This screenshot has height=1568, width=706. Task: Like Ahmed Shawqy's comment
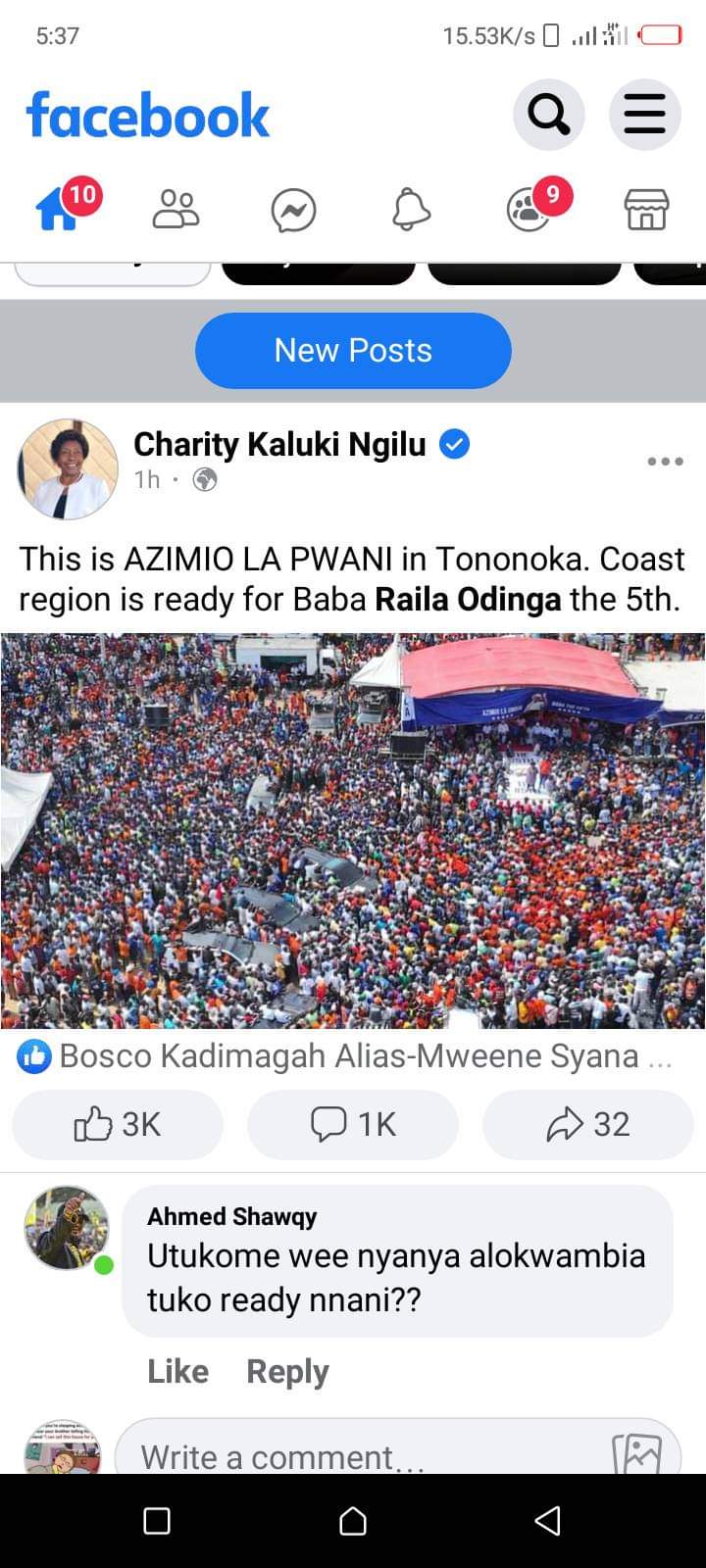177,1371
